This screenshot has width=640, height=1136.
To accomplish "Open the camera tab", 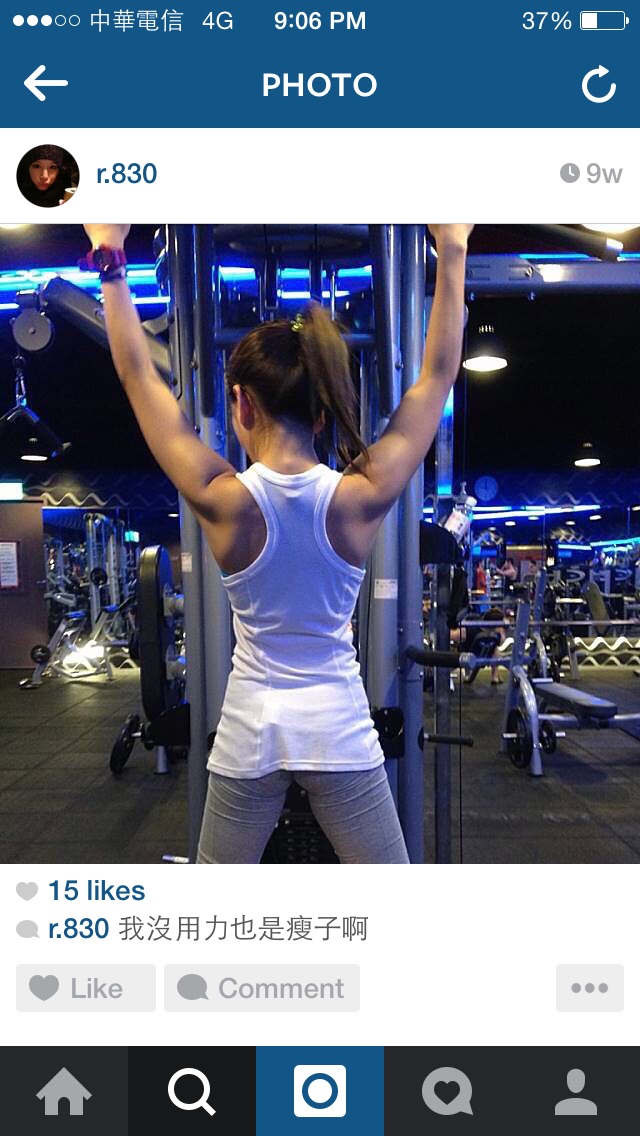I will [x=320, y=1091].
